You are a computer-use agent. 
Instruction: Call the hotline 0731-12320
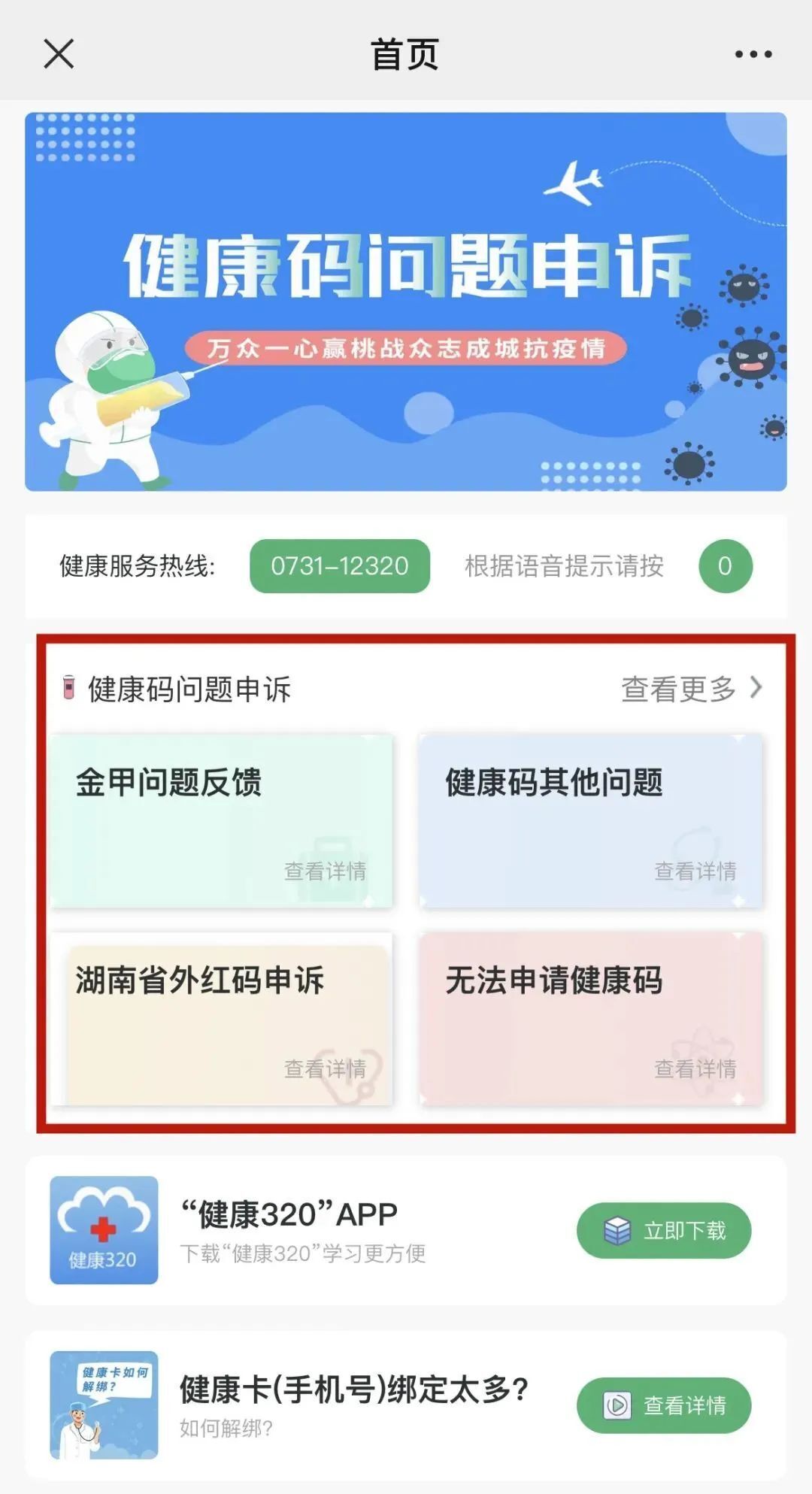[x=340, y=566]
